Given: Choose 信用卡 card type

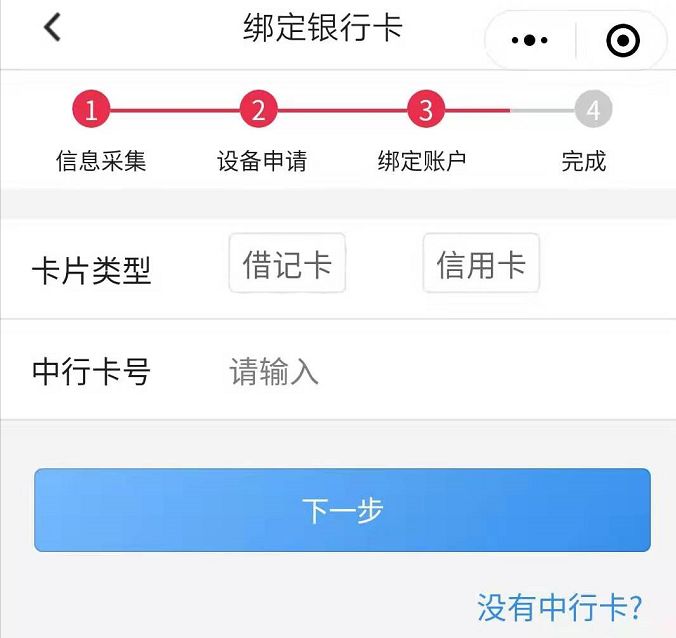Looking at the screenshot, I should [x=481, y=263].
